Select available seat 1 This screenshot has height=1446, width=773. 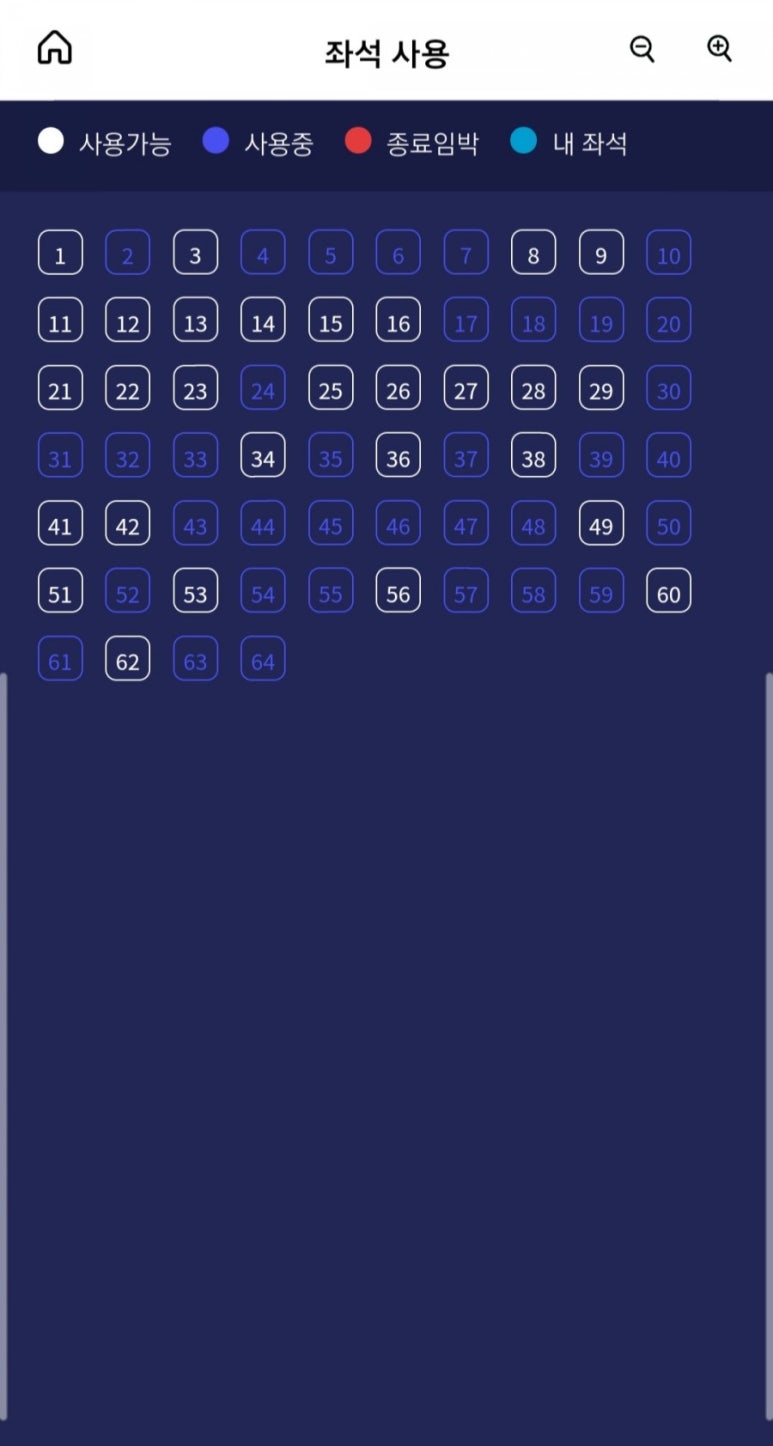pos(60,253)
